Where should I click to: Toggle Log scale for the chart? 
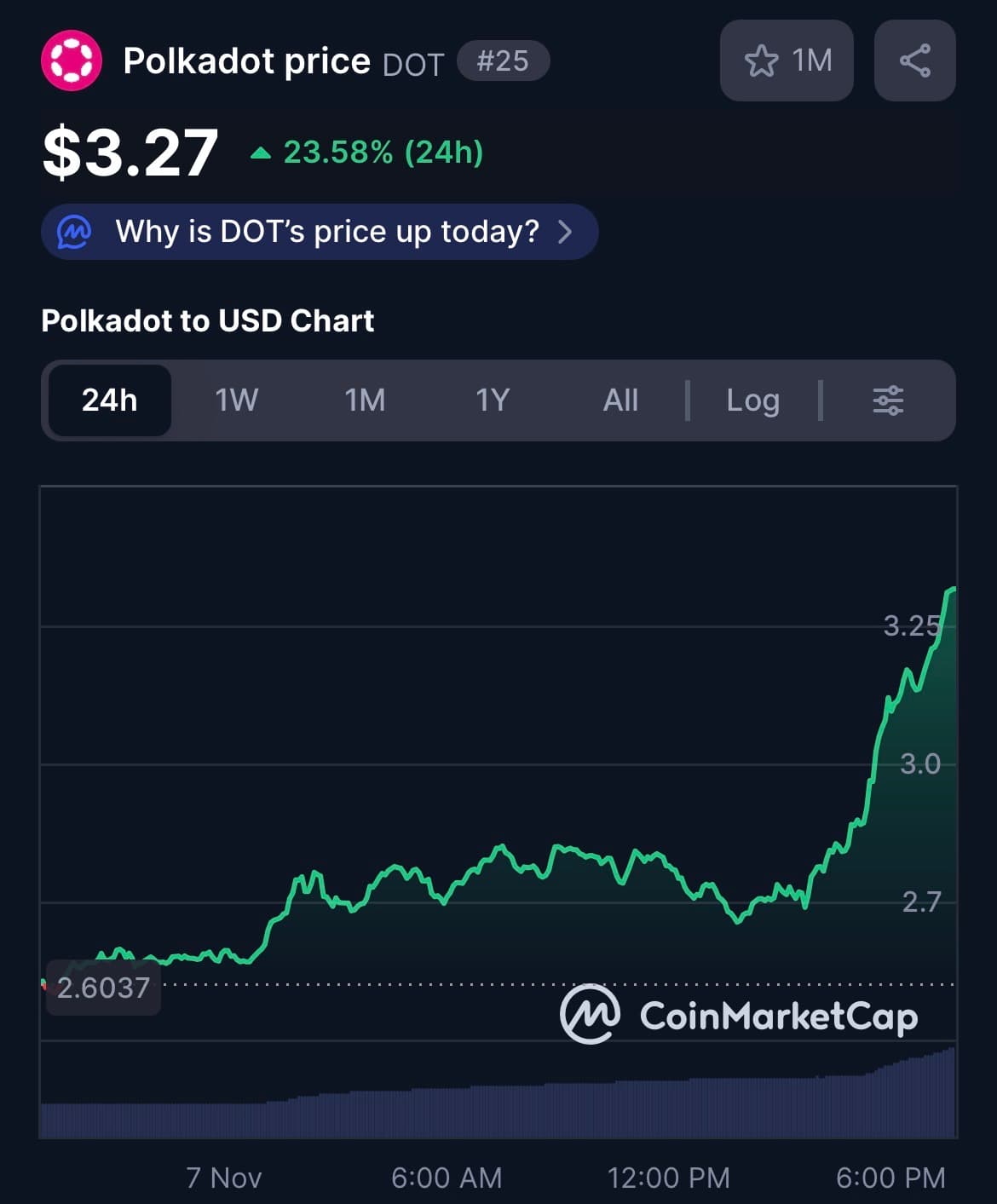pyautogui.click(x=752, y=400)
